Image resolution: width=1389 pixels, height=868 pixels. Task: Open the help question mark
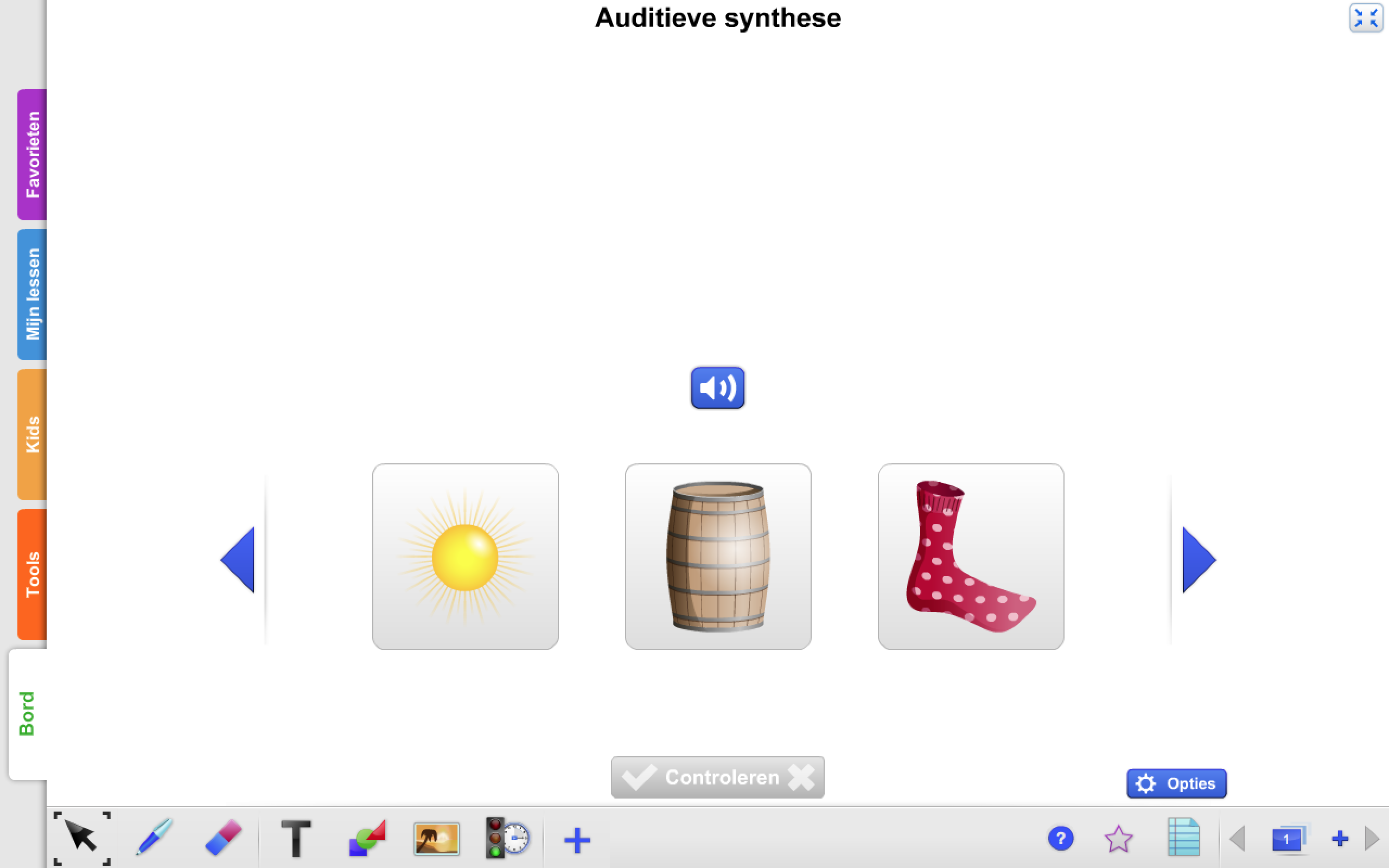[x=1061, y=839]
